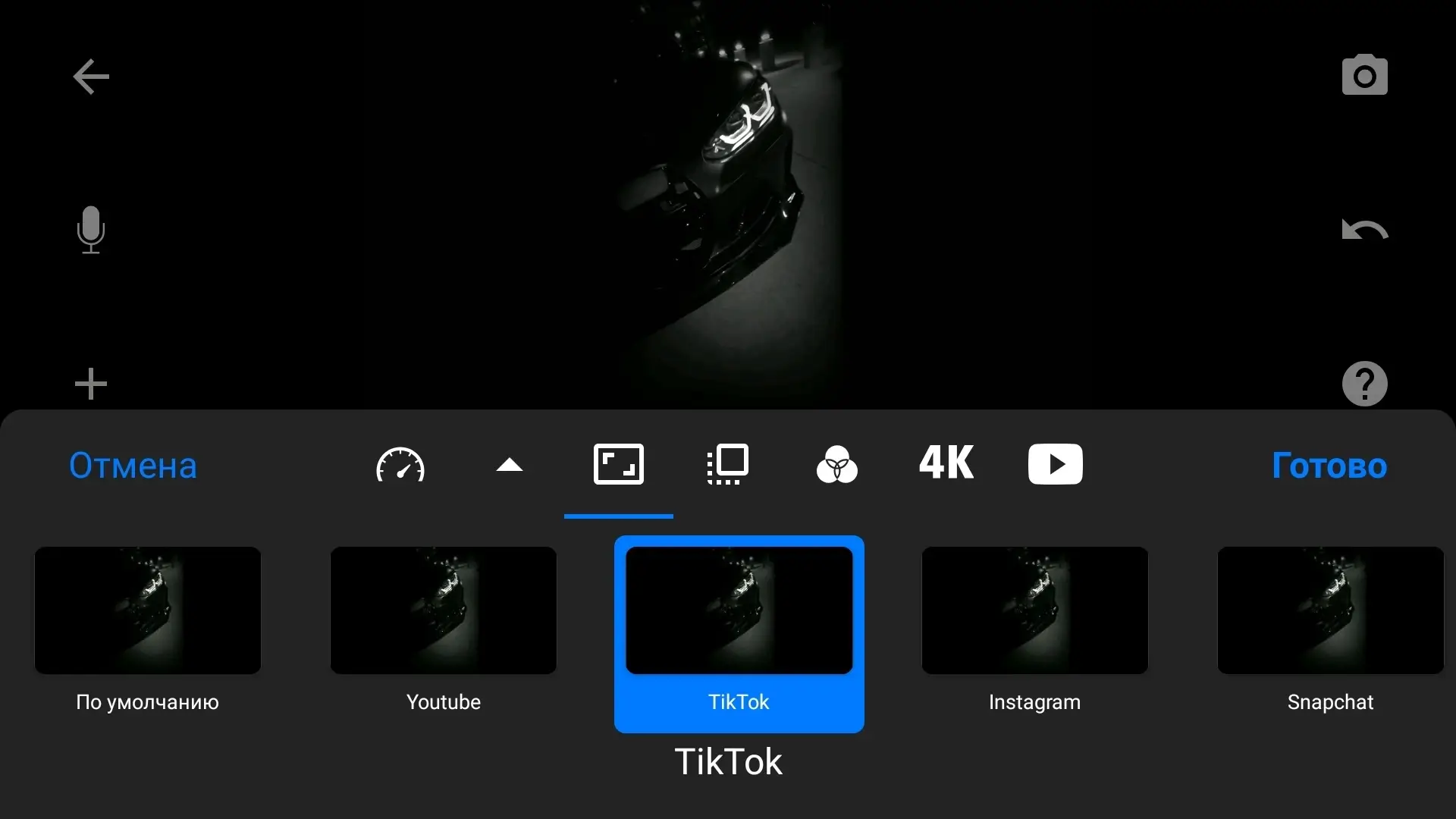1456x819 pixels.
Task: Tap the microphone icon to record voice
Action: click(91, 230)
